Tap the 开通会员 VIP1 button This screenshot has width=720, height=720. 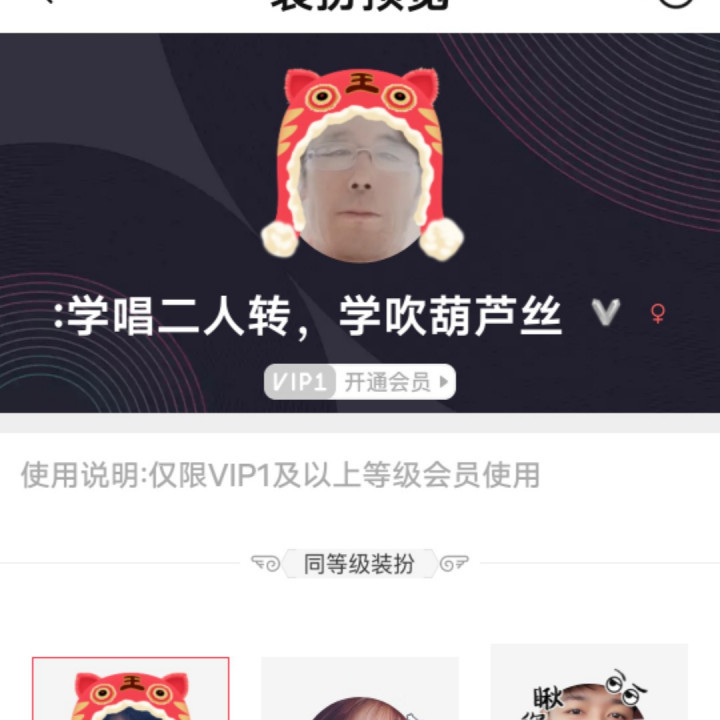360,381
